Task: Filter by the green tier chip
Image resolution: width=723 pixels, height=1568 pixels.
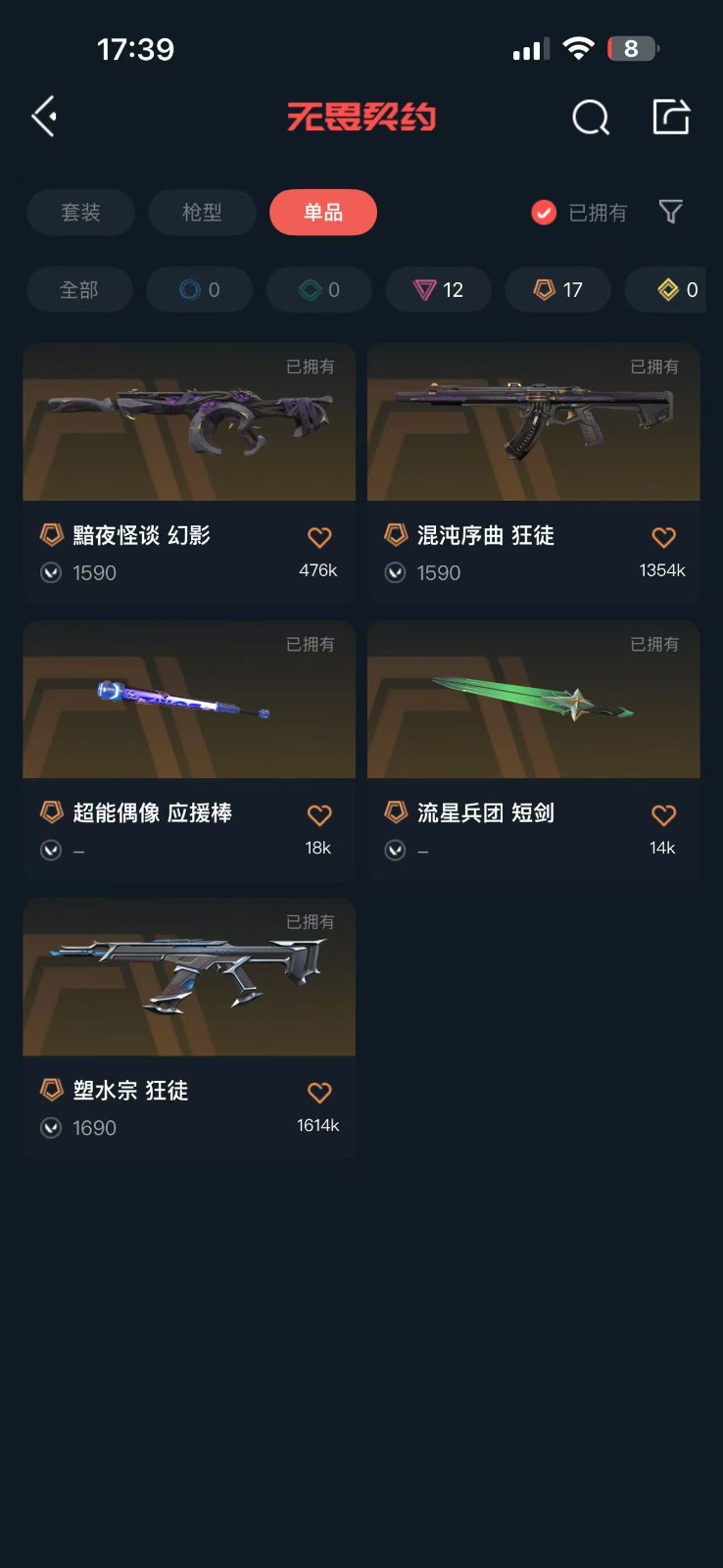Action: click(x=319, y=290)
